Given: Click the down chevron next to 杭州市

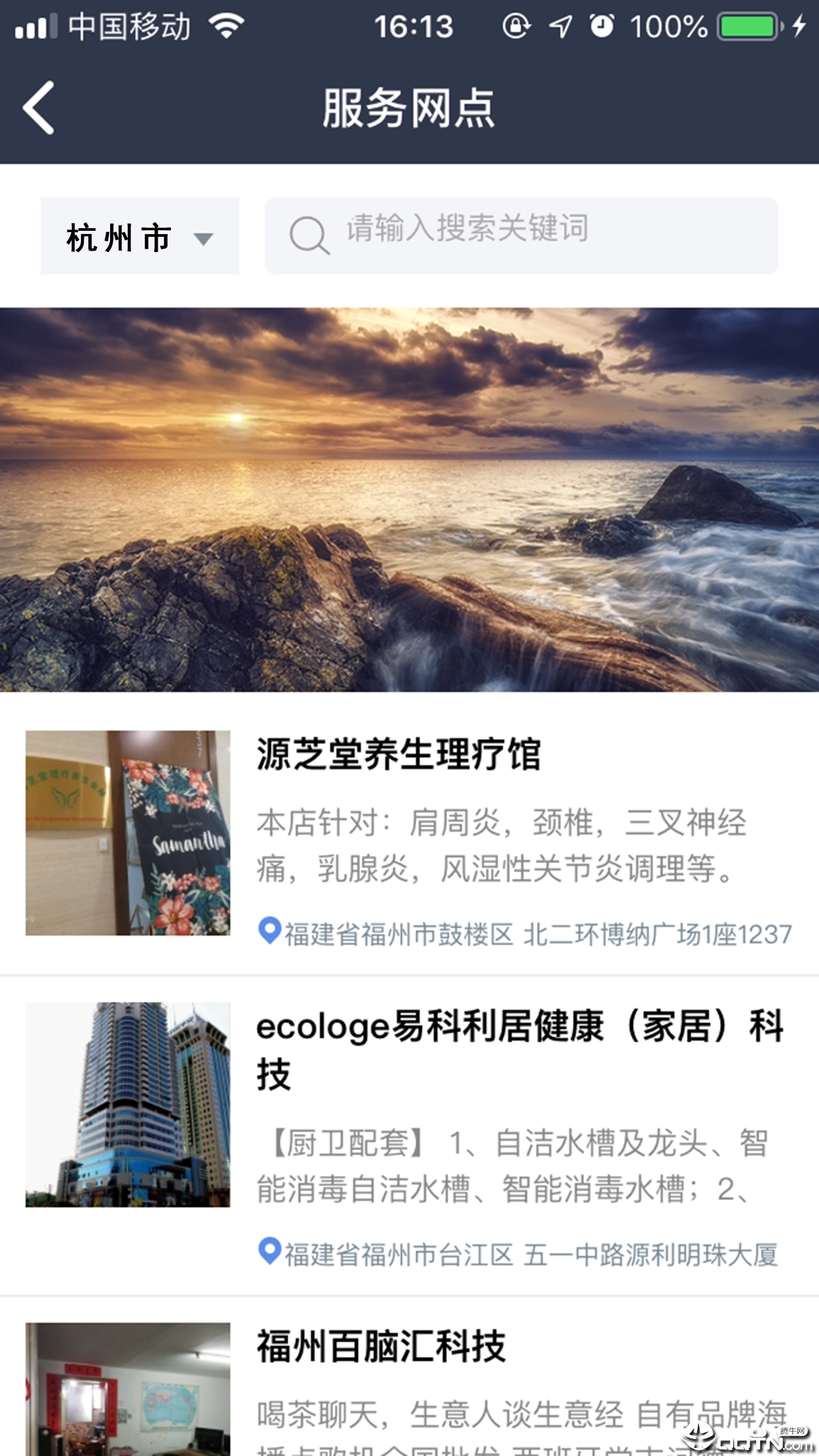Looking at the screenshot, I should click(x=205, y=240).
